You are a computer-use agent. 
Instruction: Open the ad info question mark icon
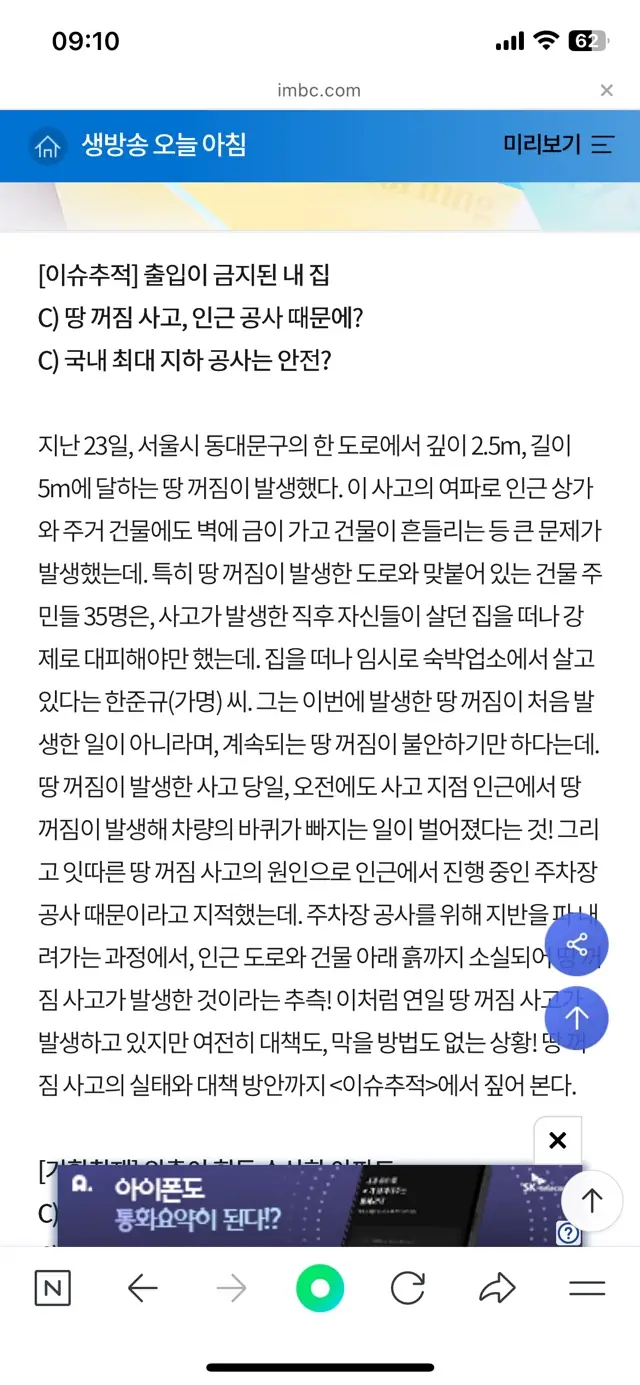568,1233
